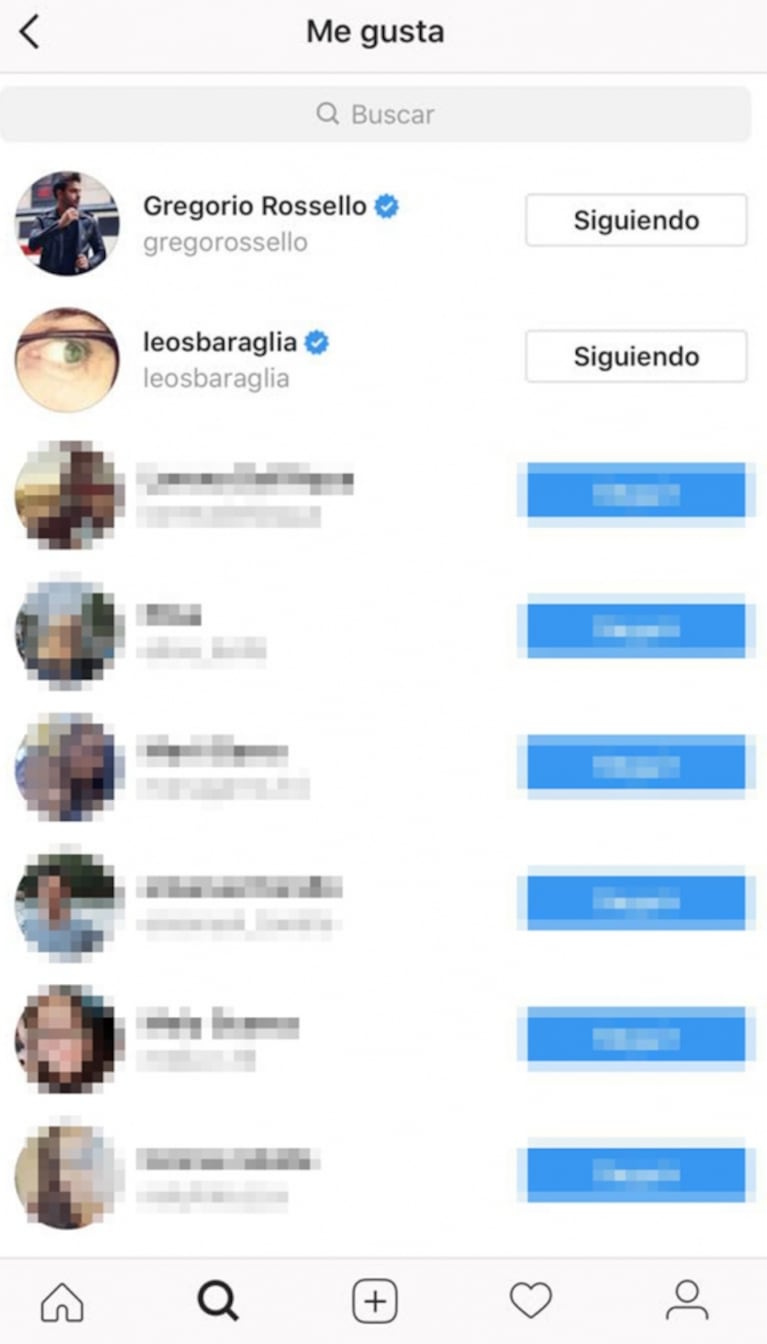The width and height of the screenshot is (767, 1344).
Task: Switch to the Home tab
Action: pyautogui.click(x=62, y=1301)
